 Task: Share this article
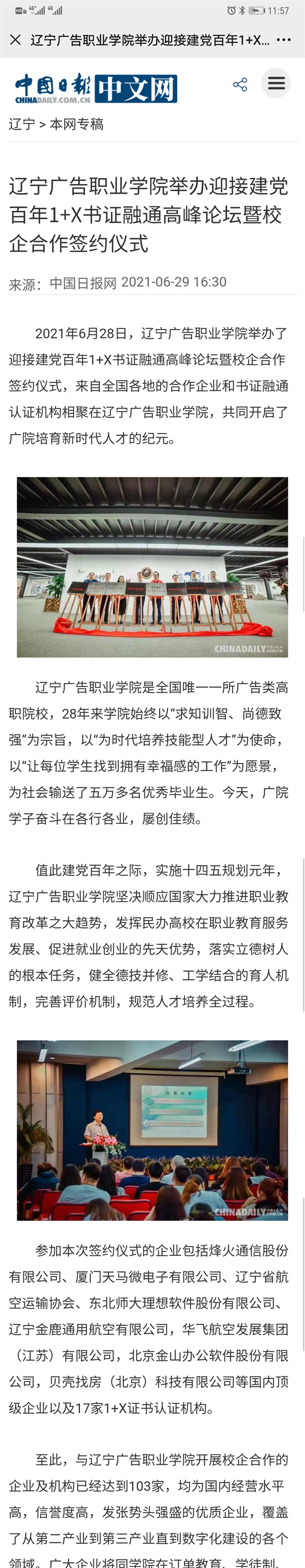240,84
